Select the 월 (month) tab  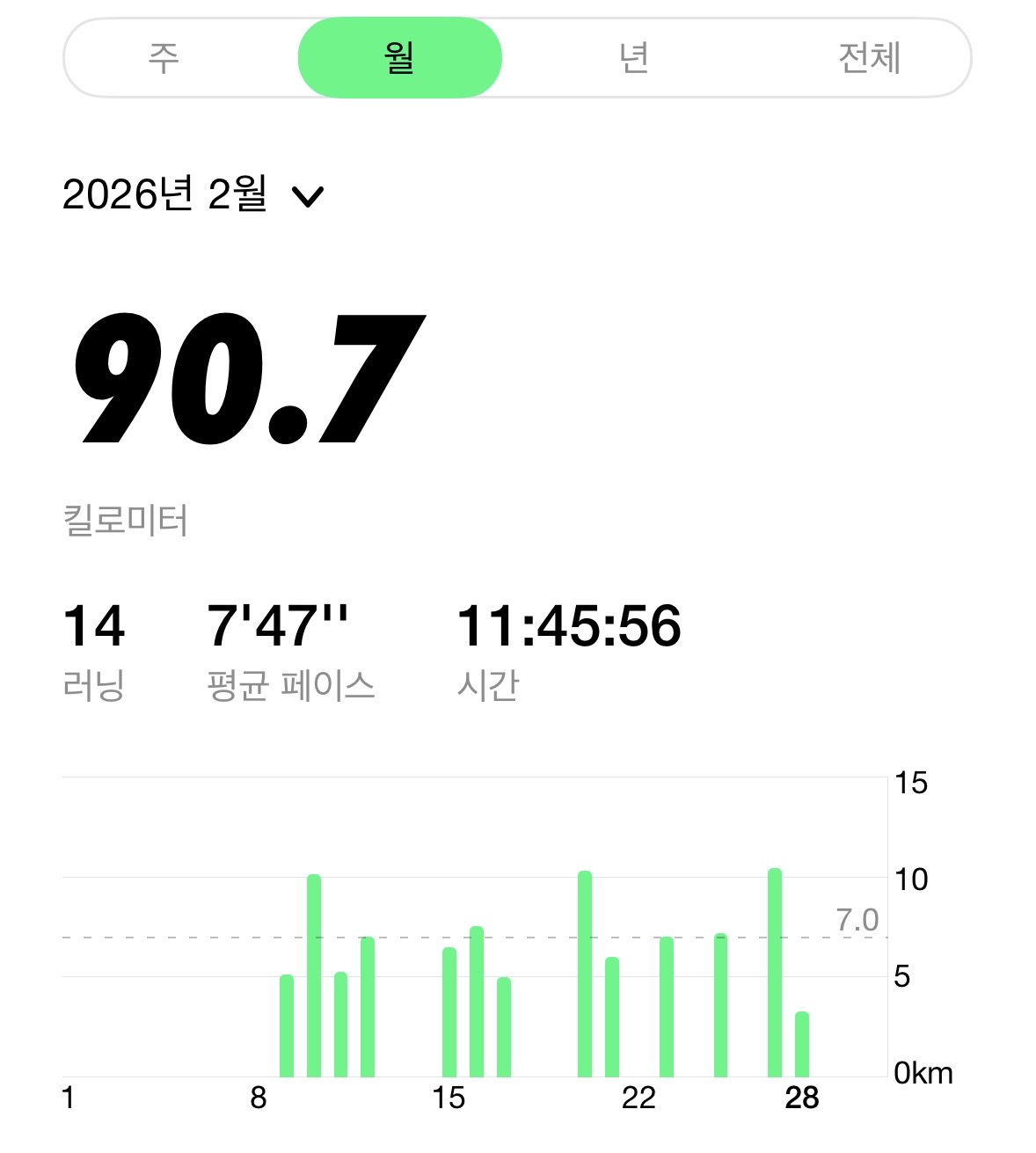point(399,58)
